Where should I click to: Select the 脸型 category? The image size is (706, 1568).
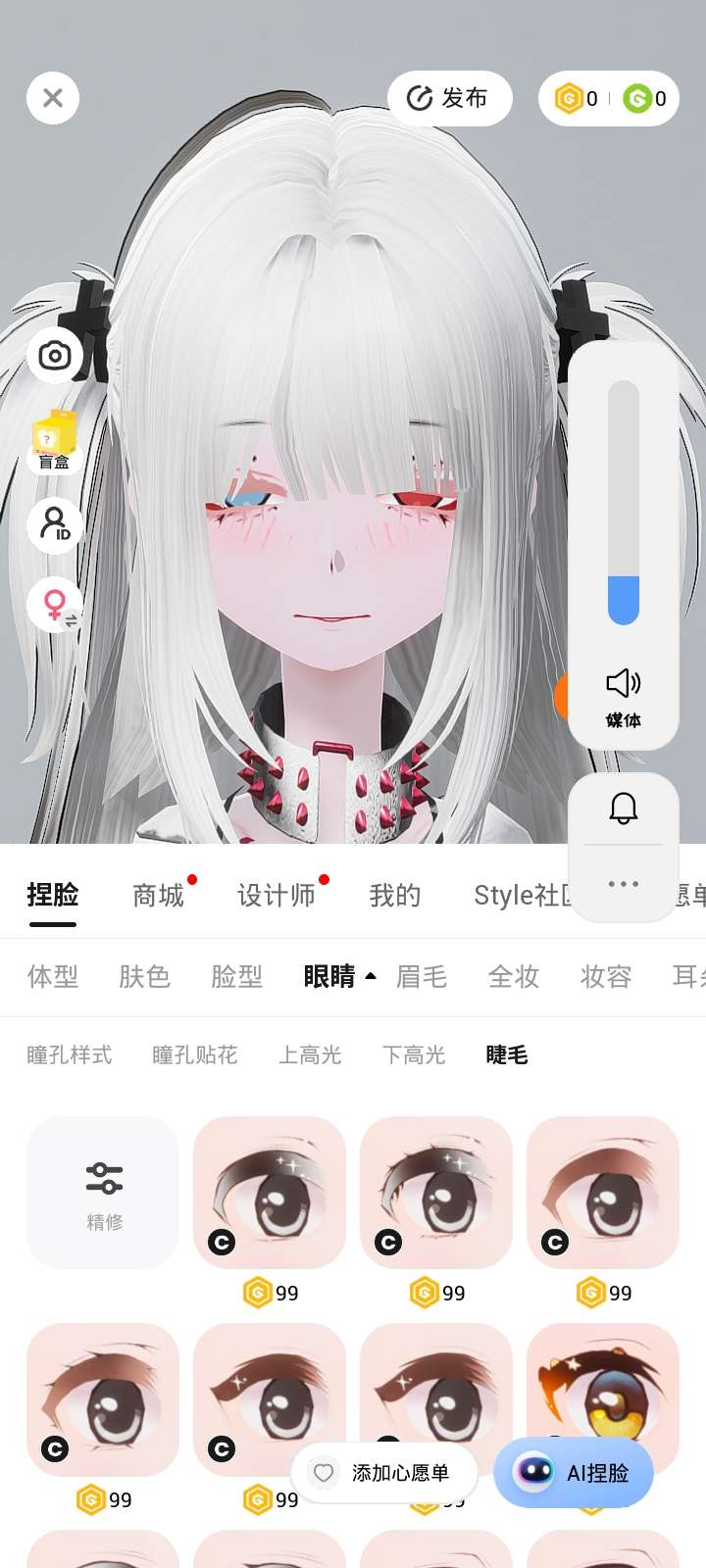pos(236,976)
